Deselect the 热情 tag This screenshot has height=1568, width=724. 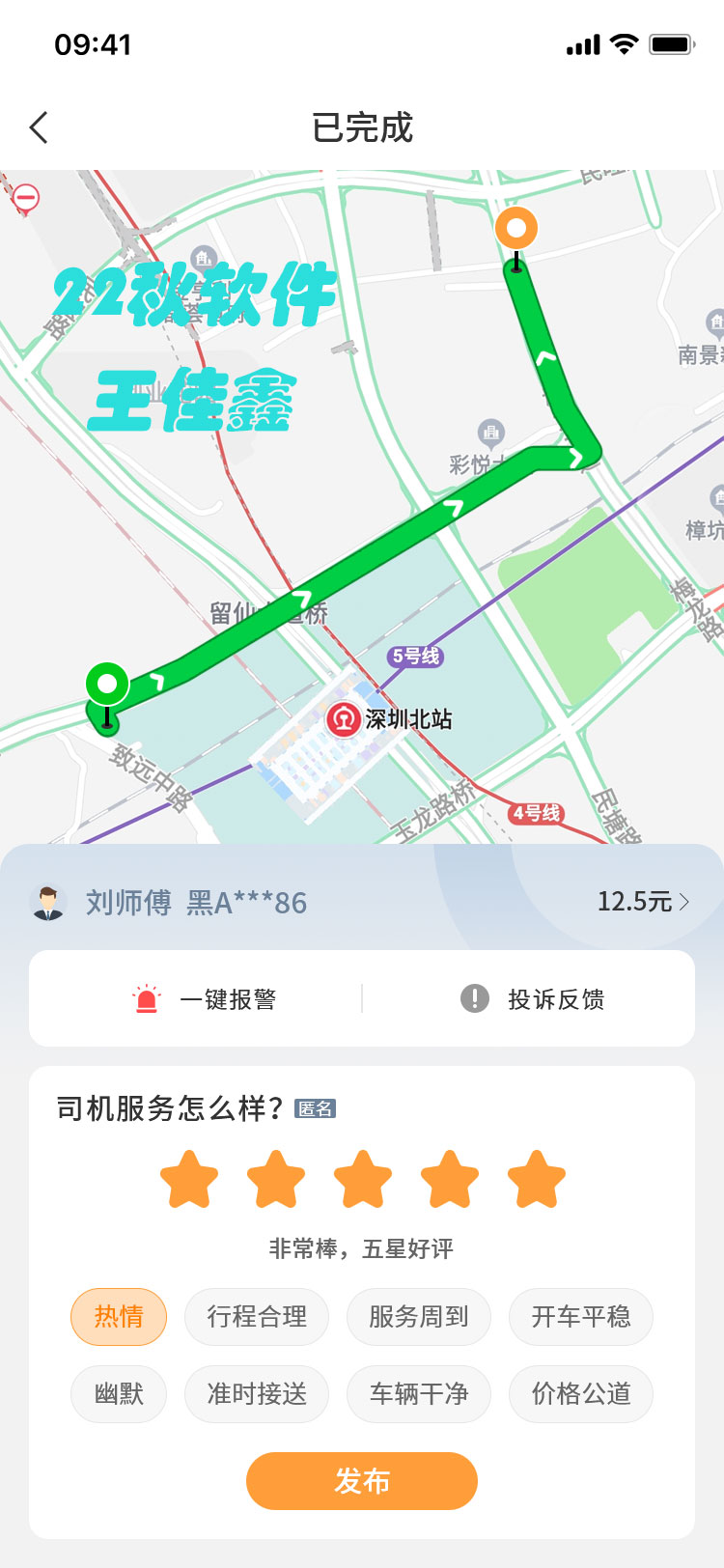click(119, 1316)
